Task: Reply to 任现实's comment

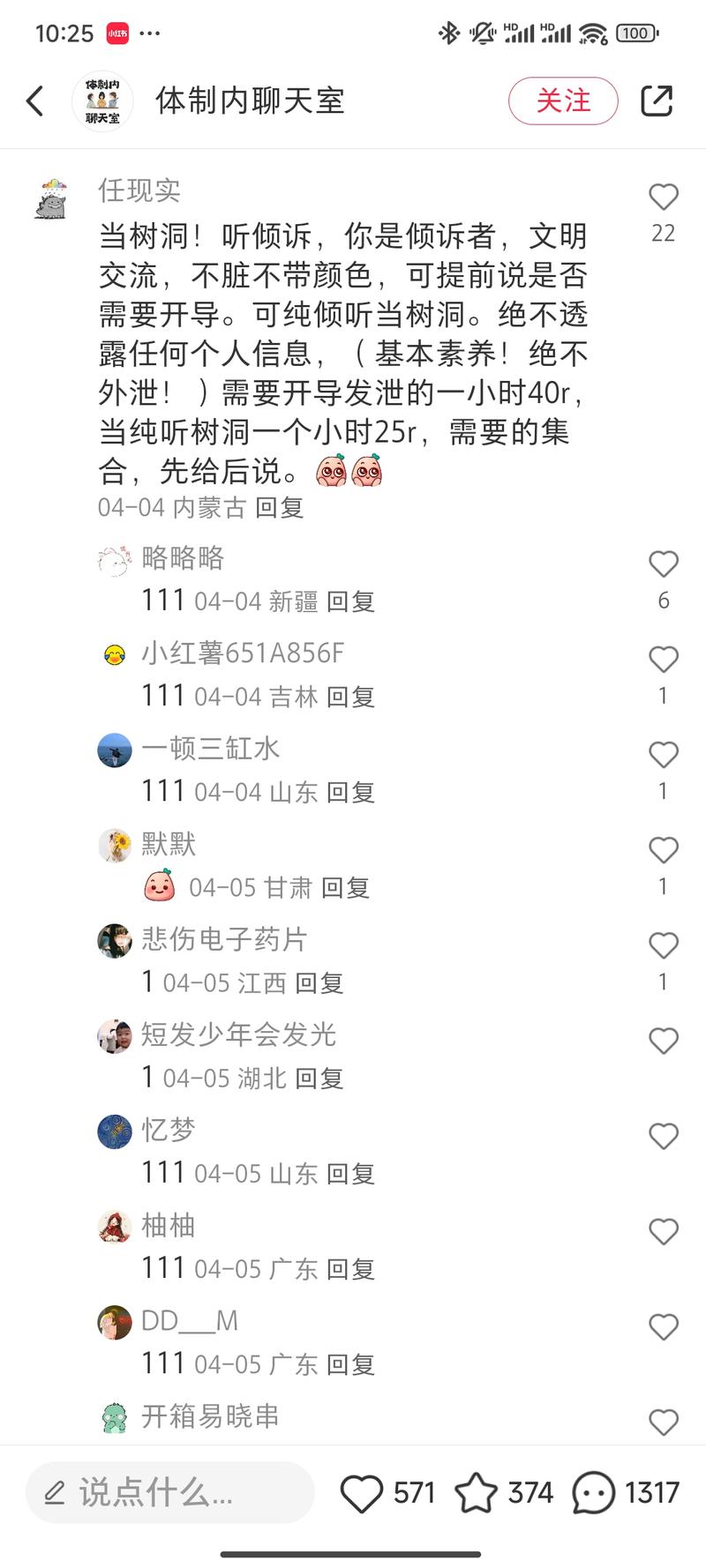Action: point(279,508)
